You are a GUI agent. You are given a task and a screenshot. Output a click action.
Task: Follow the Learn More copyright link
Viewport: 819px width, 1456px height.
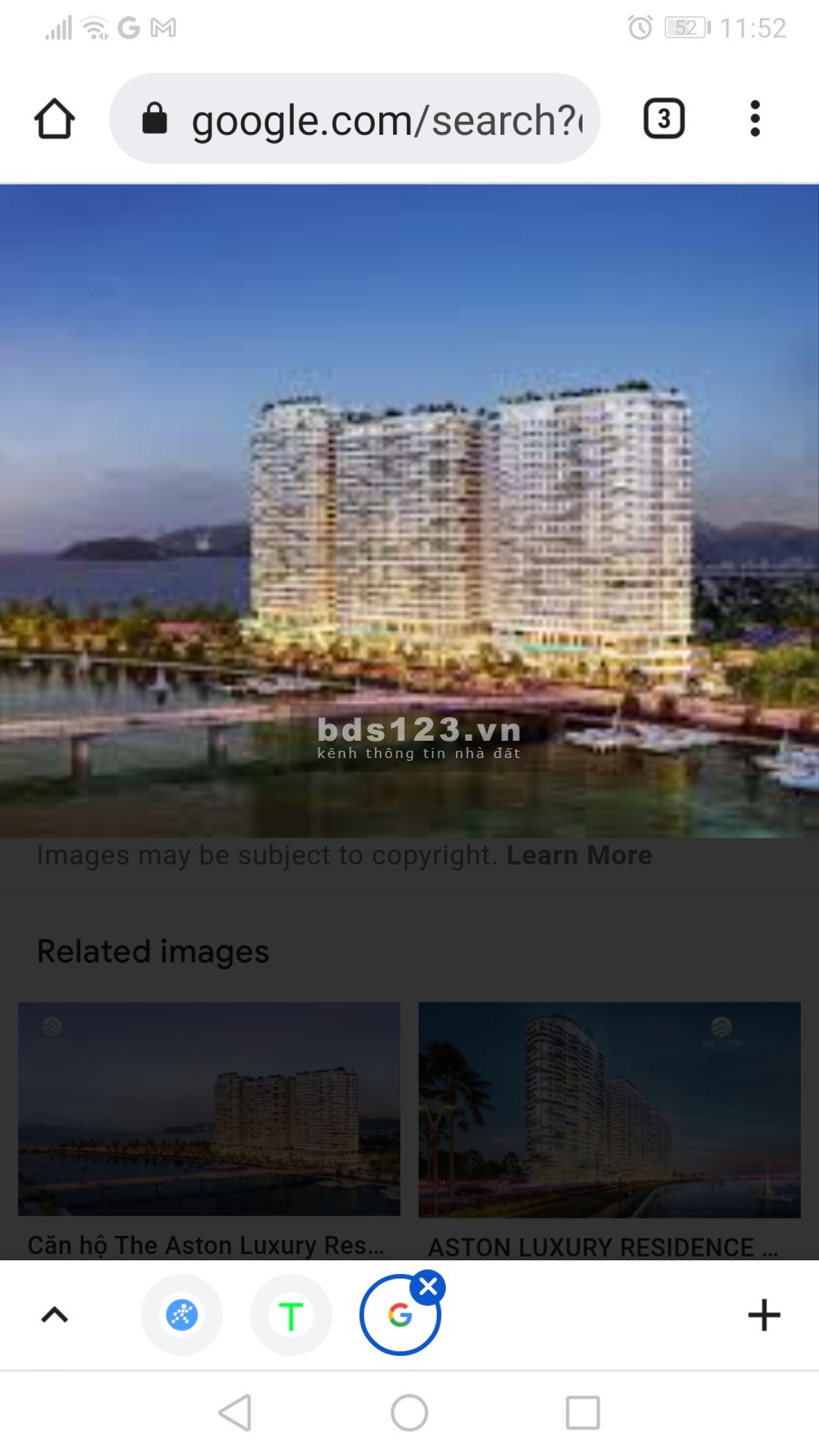tap(579, 855)
